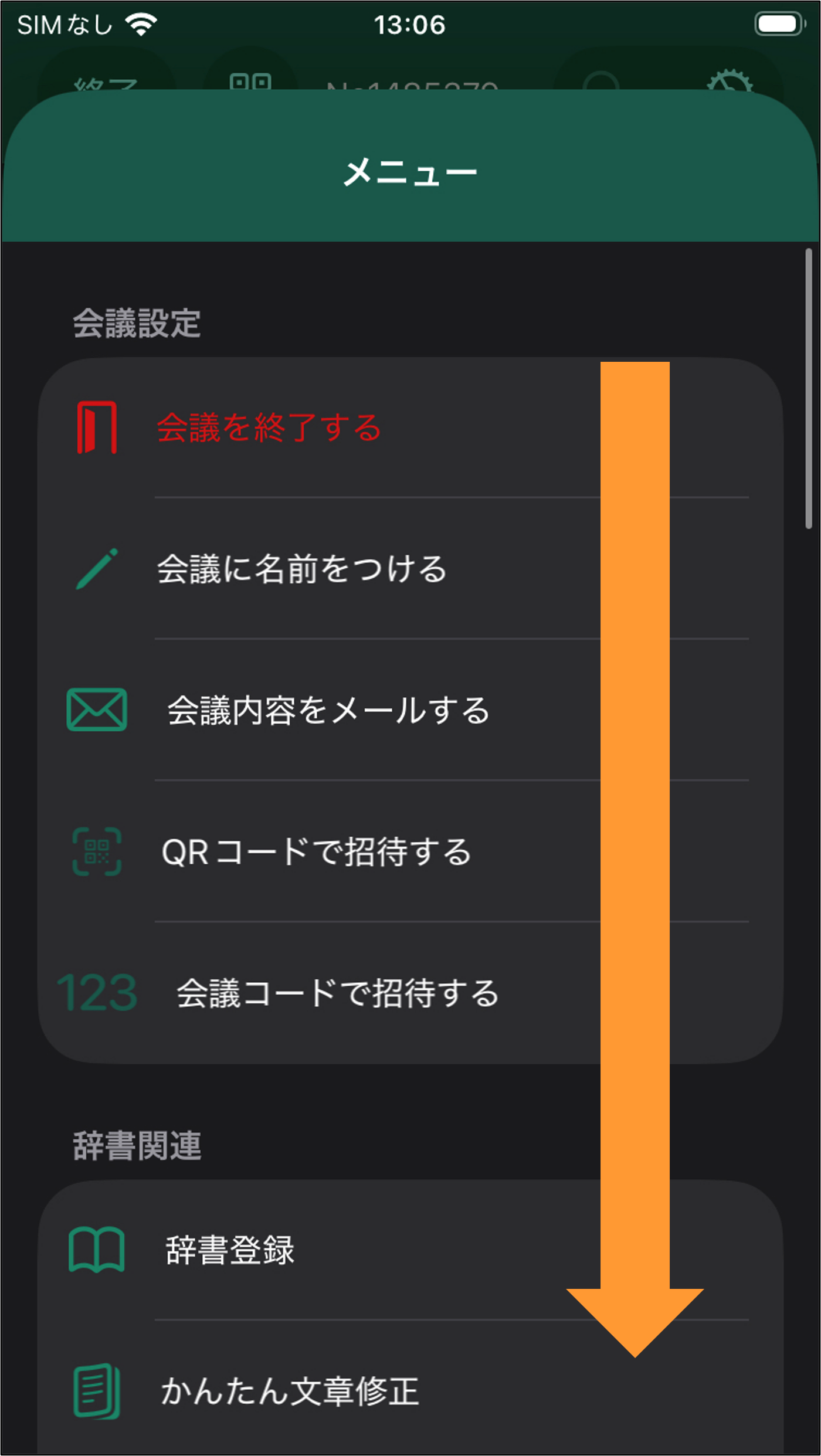Open 会議に名前をつける to name the meeting
Image resolution: width=821 pixels, height=1456 pixels.
(410, 569)
